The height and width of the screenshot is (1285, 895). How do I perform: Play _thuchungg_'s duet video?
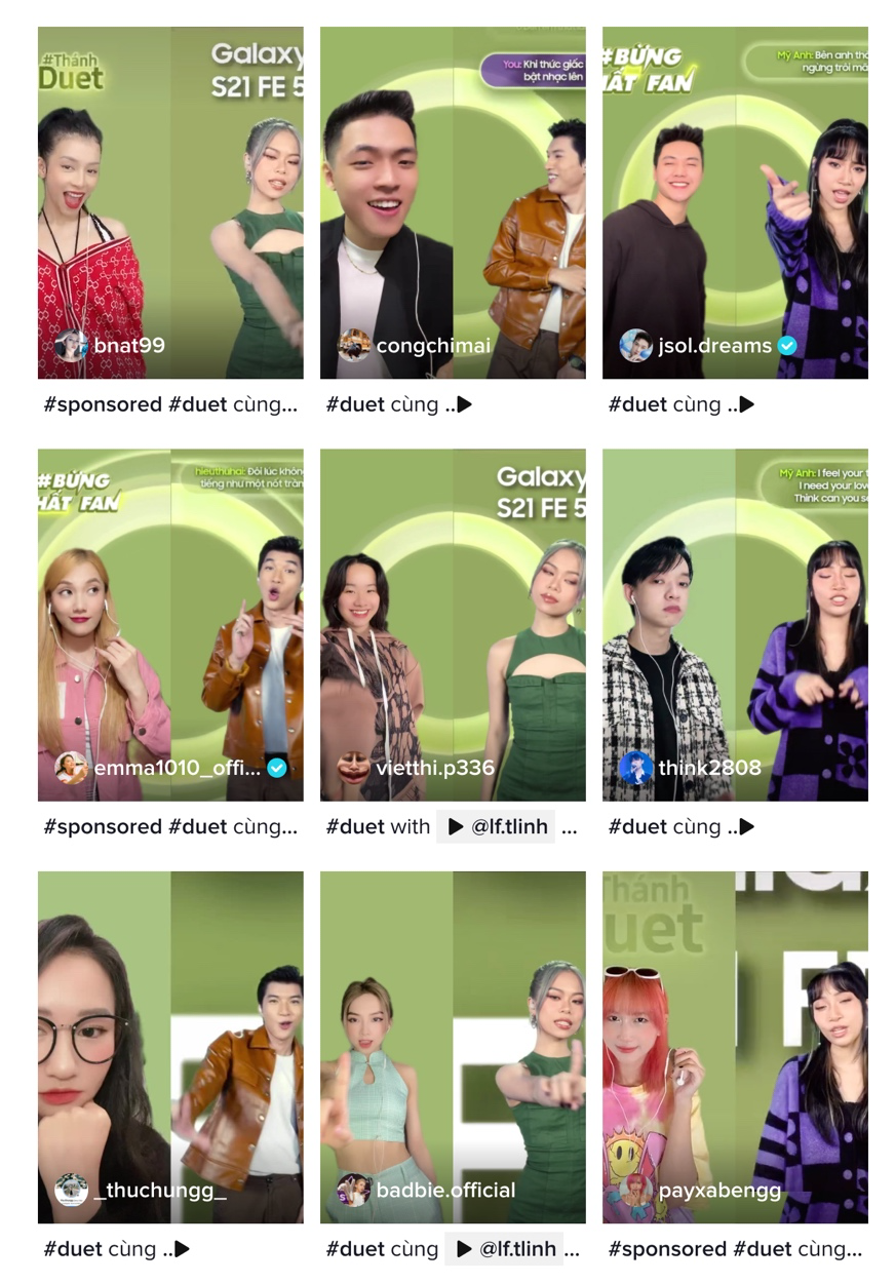point(170,1045)
